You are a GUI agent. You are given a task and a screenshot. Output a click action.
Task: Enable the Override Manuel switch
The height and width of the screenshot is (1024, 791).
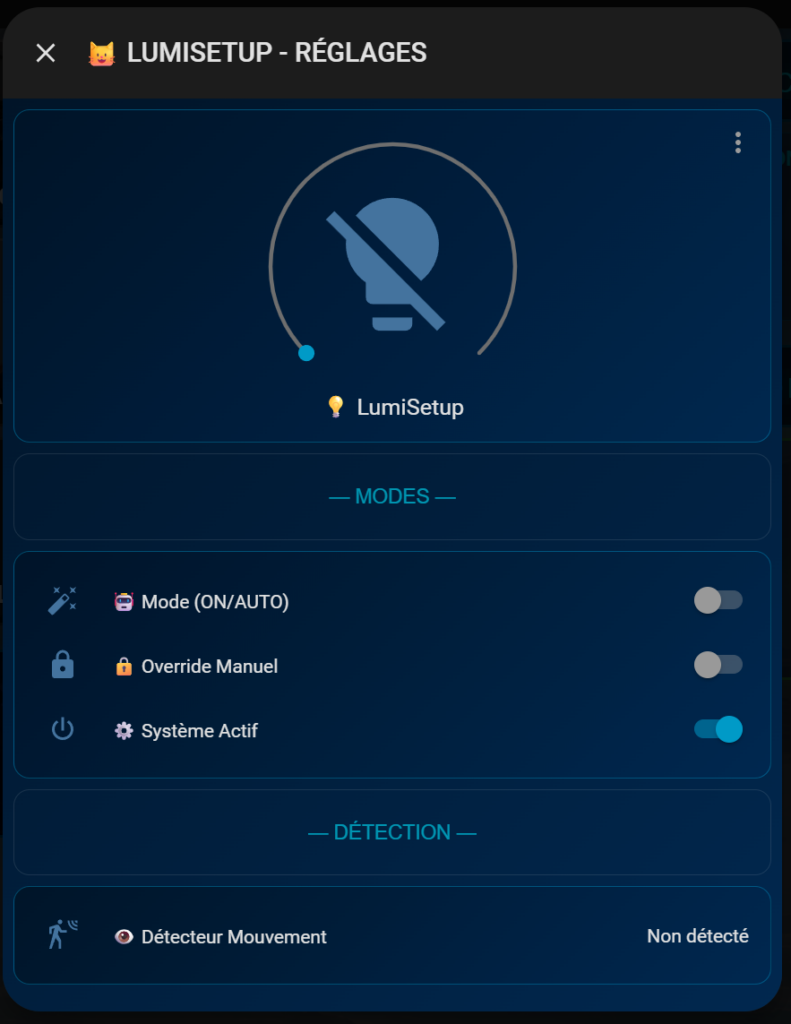(x=718, y=665)
